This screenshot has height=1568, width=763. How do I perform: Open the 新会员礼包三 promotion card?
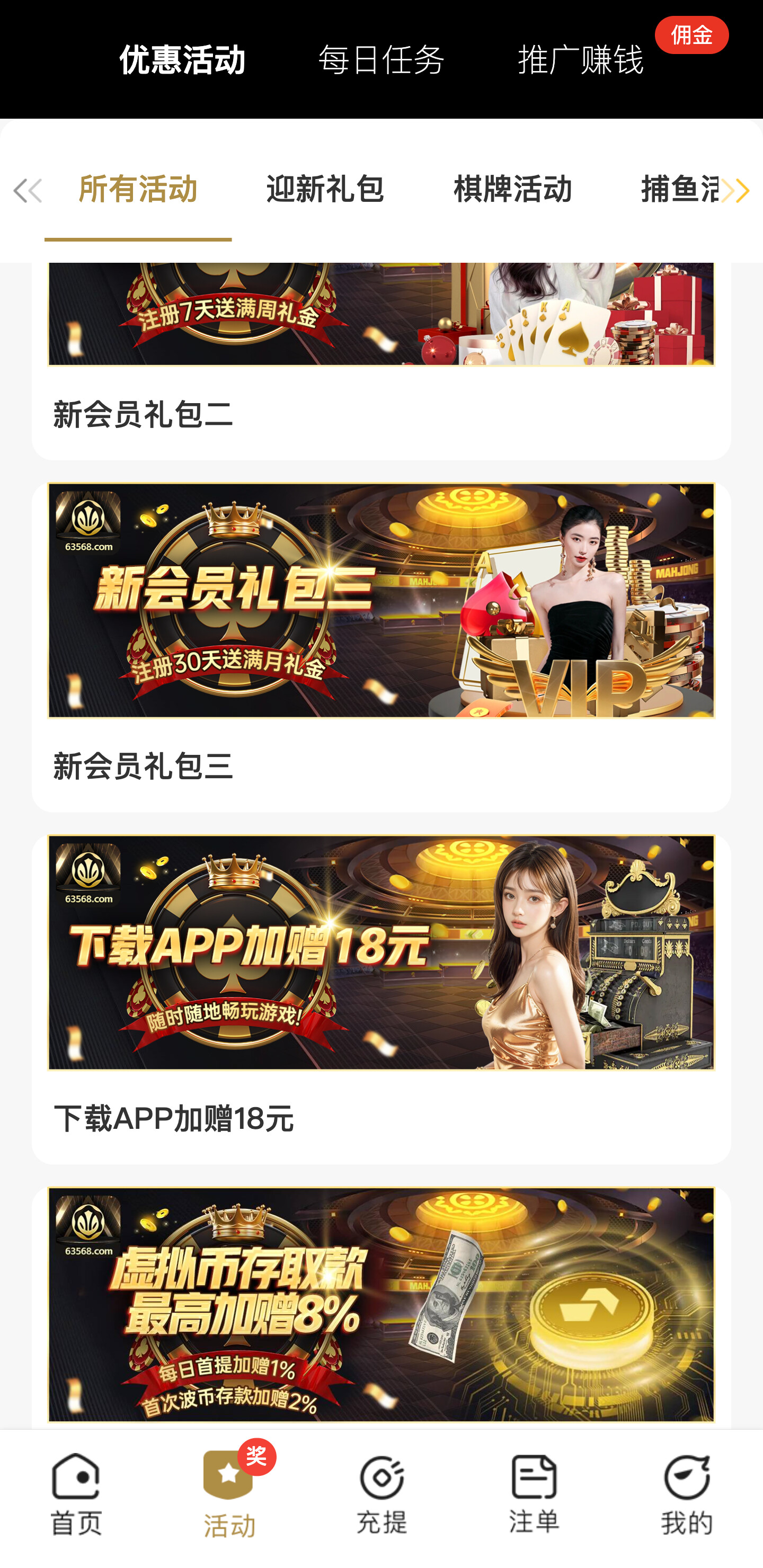pos(381,645)
